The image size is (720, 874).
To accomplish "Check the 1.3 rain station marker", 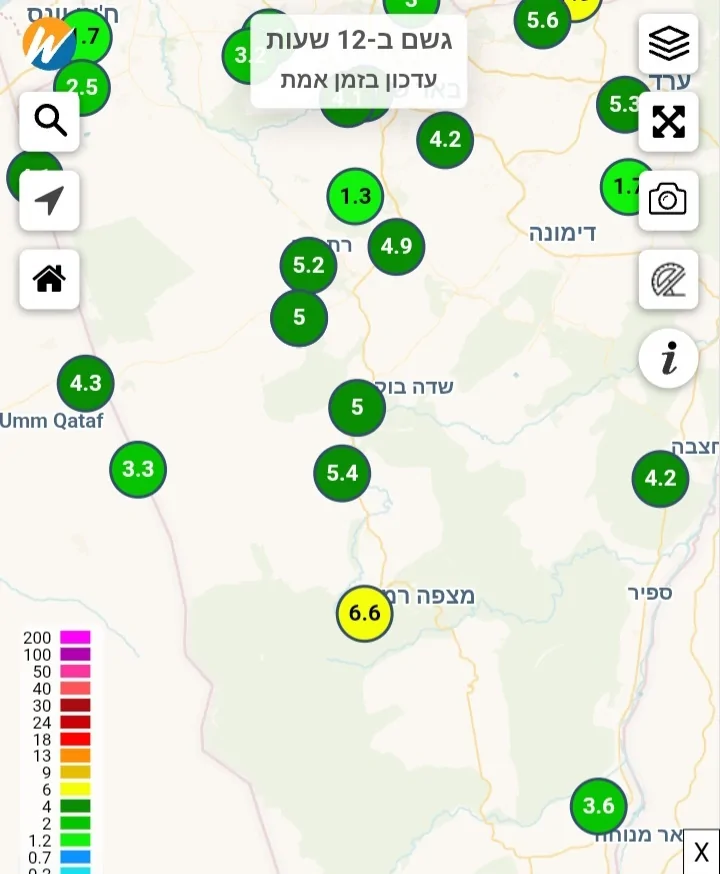I will [356, 197].
